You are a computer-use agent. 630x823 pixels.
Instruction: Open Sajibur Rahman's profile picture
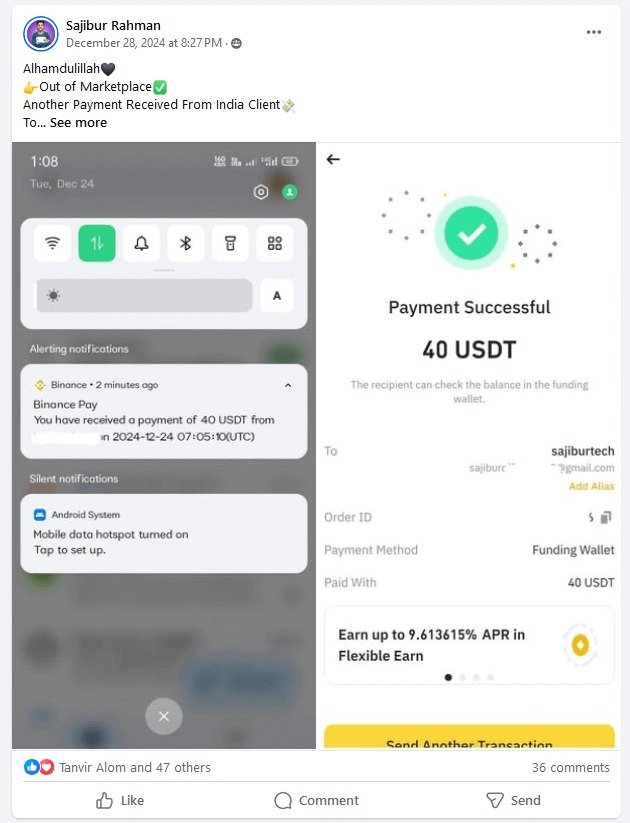(40, 33)
